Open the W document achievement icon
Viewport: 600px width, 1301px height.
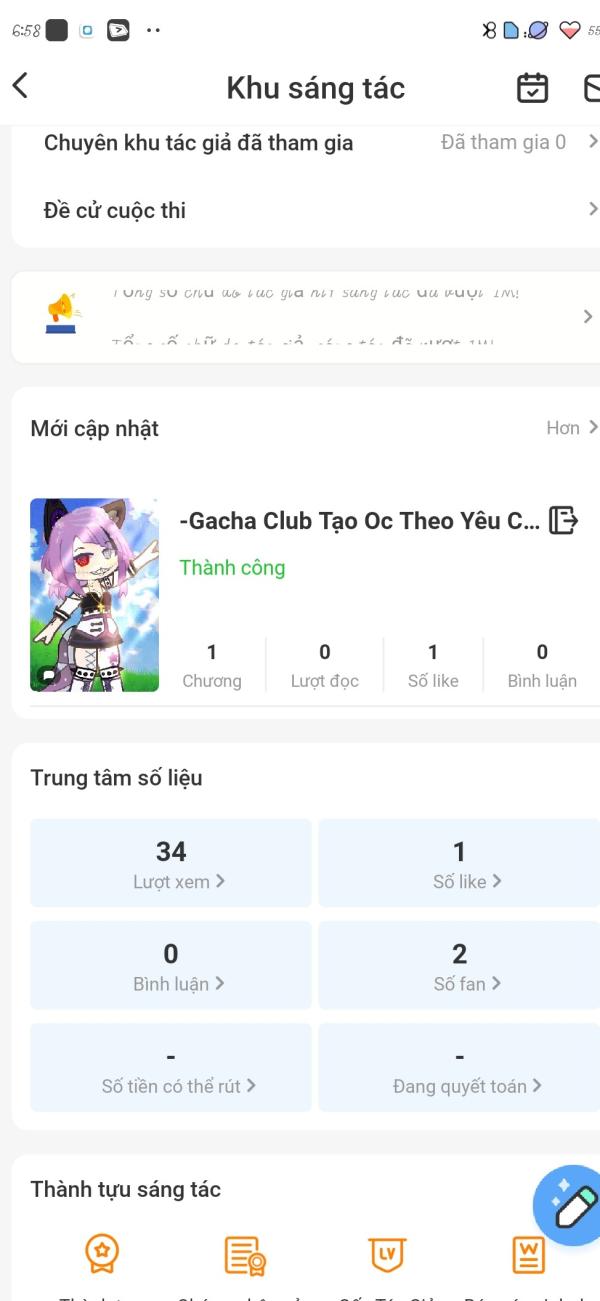(528, 1253)
